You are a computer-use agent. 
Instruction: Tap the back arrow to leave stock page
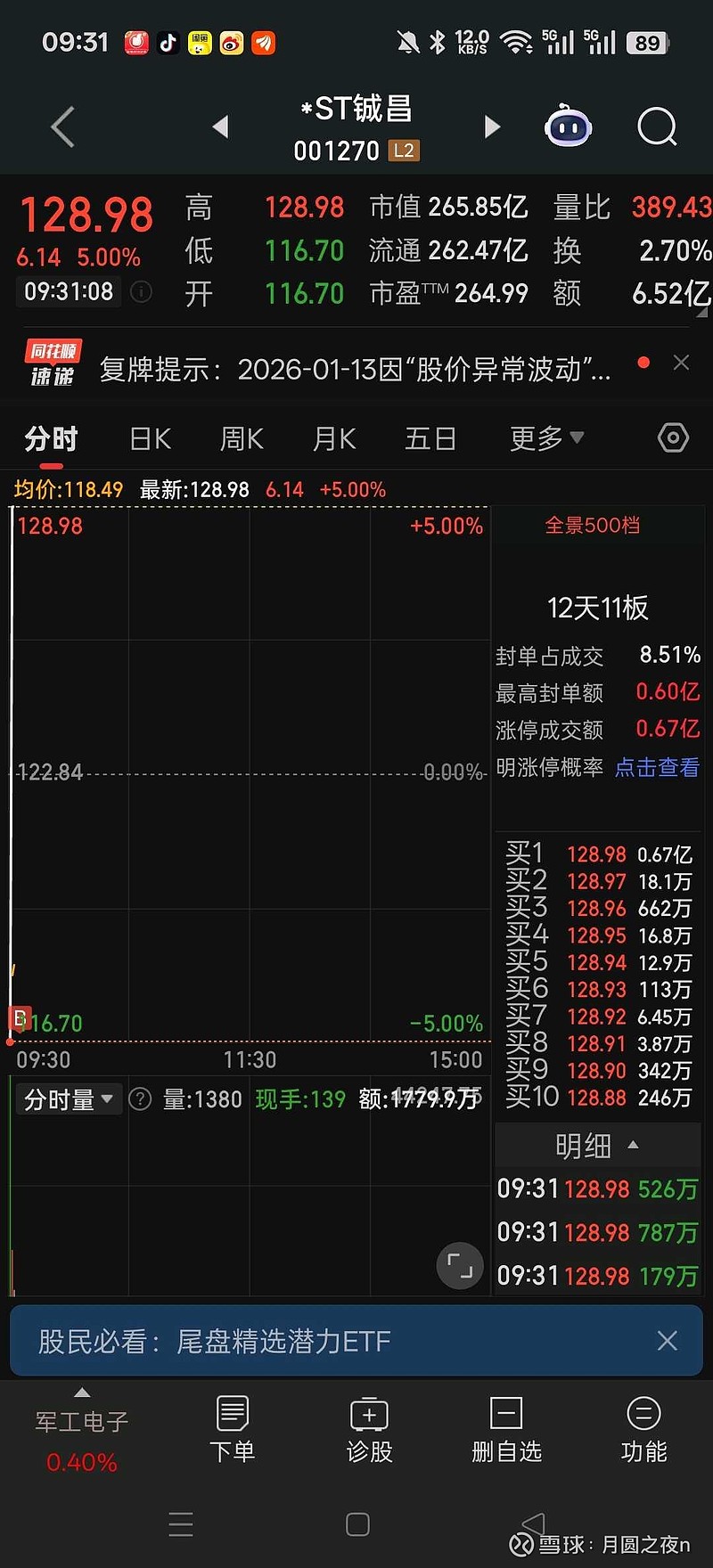[x=61, y=127]
